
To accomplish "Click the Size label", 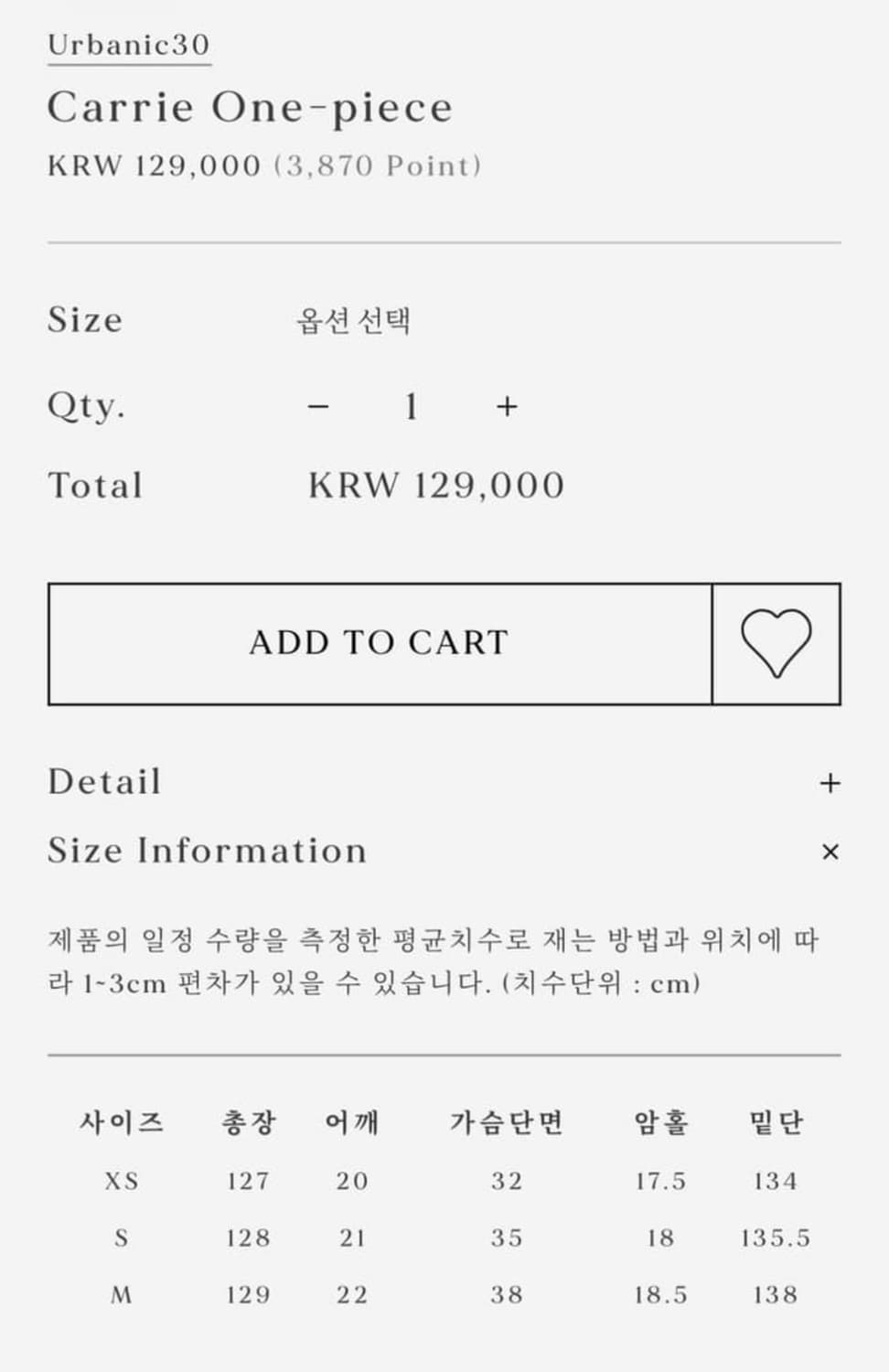I will pos(85,320).
